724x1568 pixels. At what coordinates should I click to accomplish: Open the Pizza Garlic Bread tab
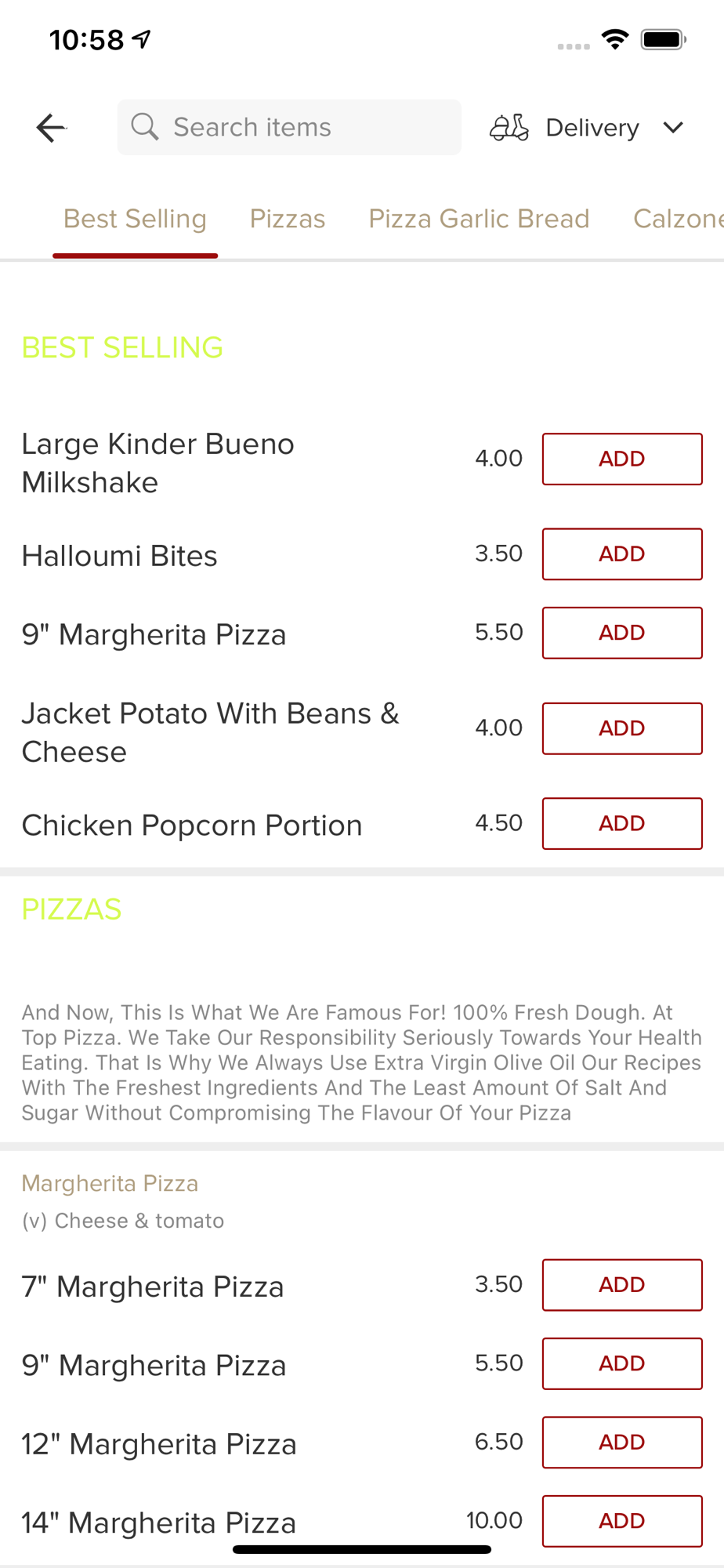[x=479, y=219]
